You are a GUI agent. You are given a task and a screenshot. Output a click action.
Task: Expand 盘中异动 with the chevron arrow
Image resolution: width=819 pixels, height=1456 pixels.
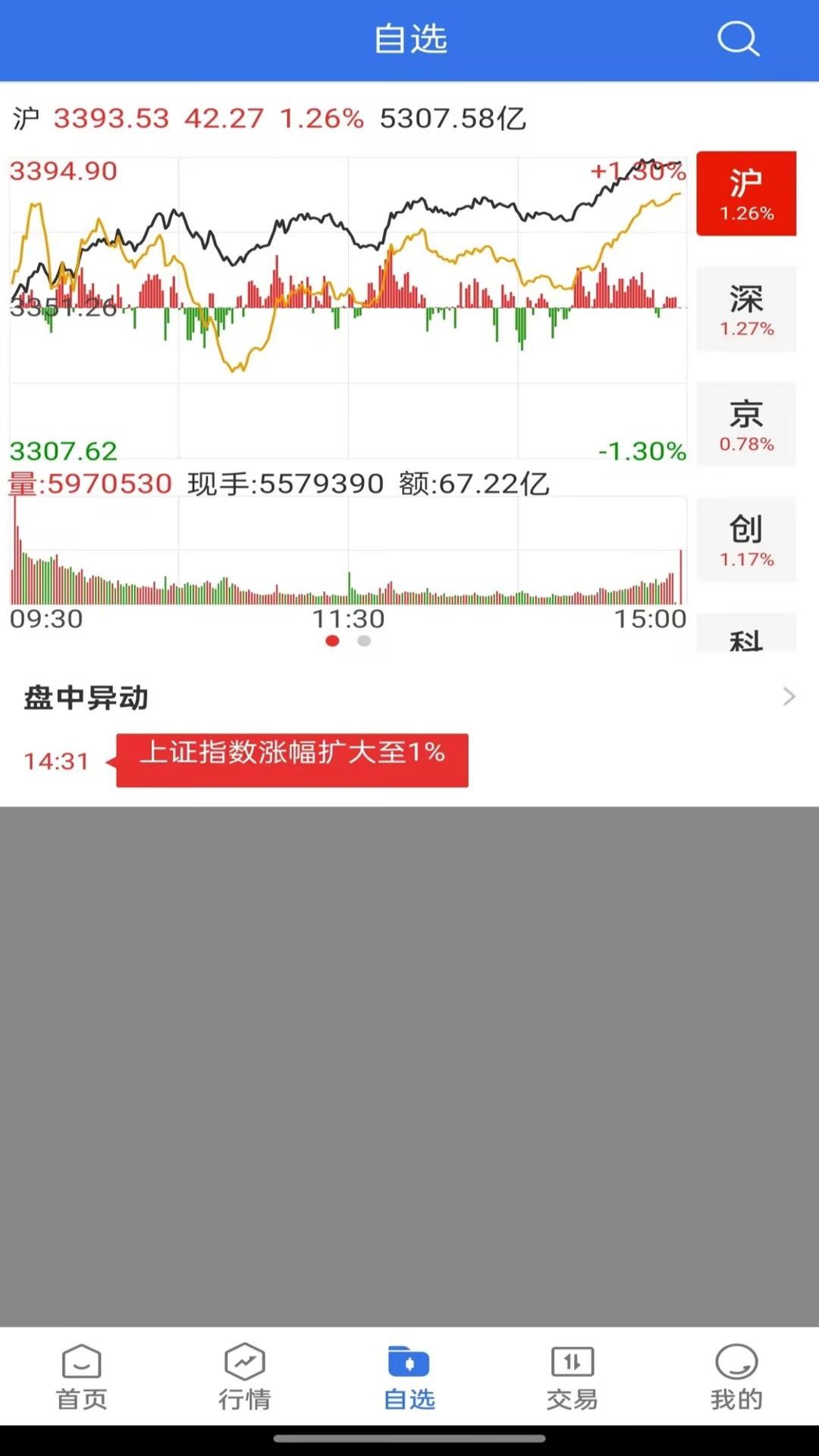pyautogui.click(x=789, y=696)
